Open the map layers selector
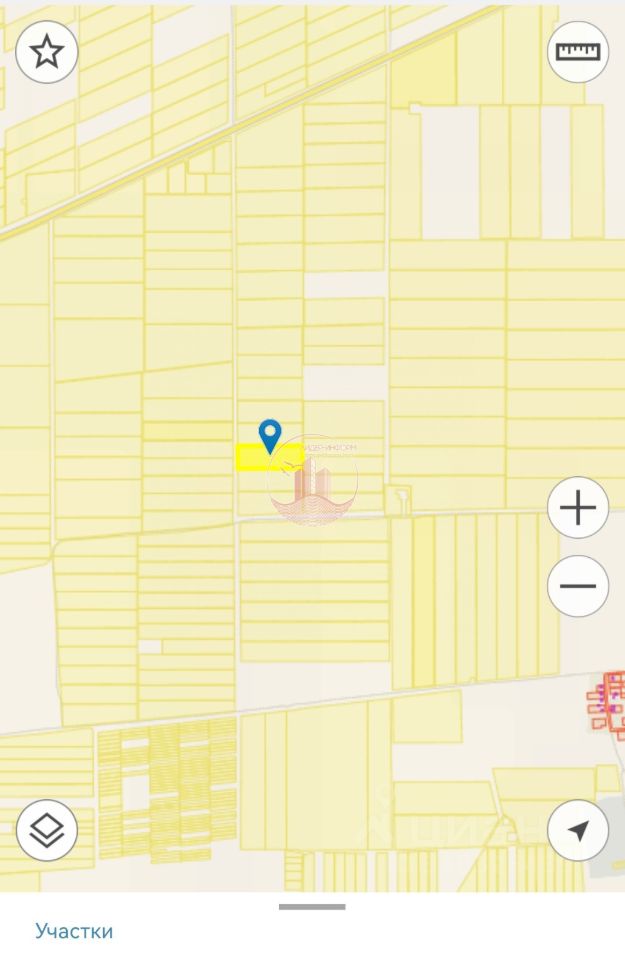Screen dimensions: 625x960 pyautogui.click(x=47, y=830)
